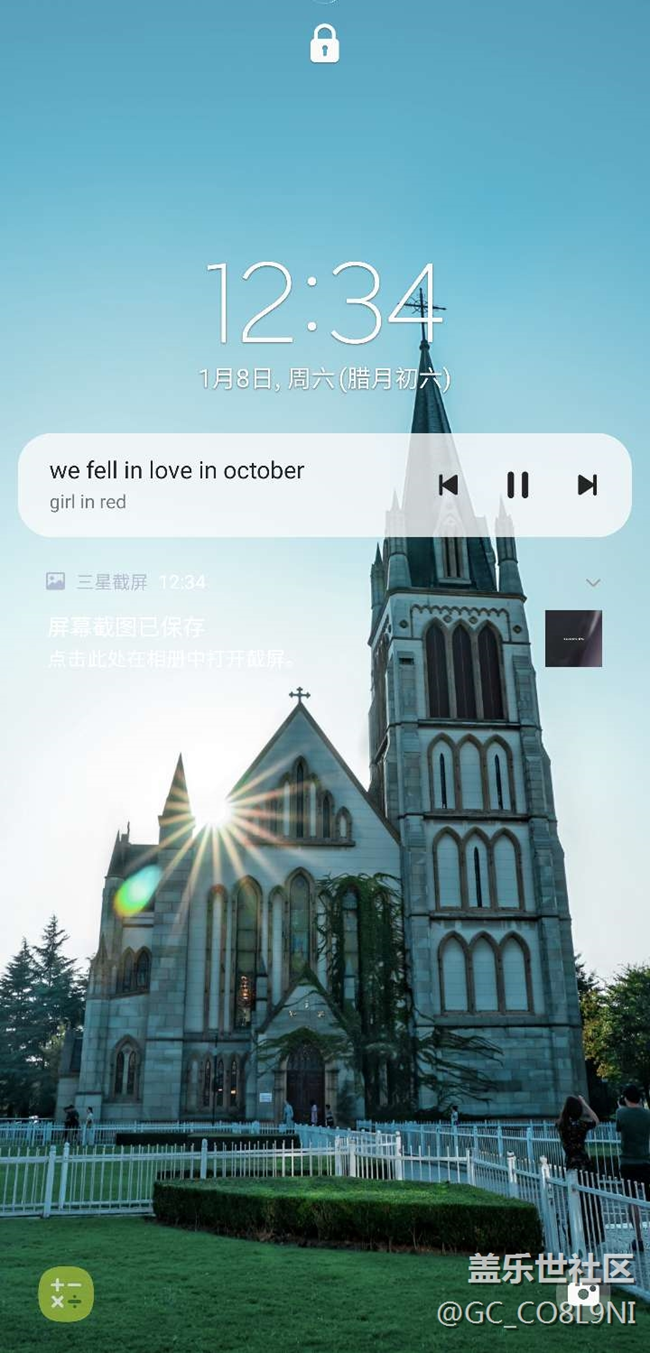Pause we fell in love in october
650x1353 pixels.
(517, 485)
